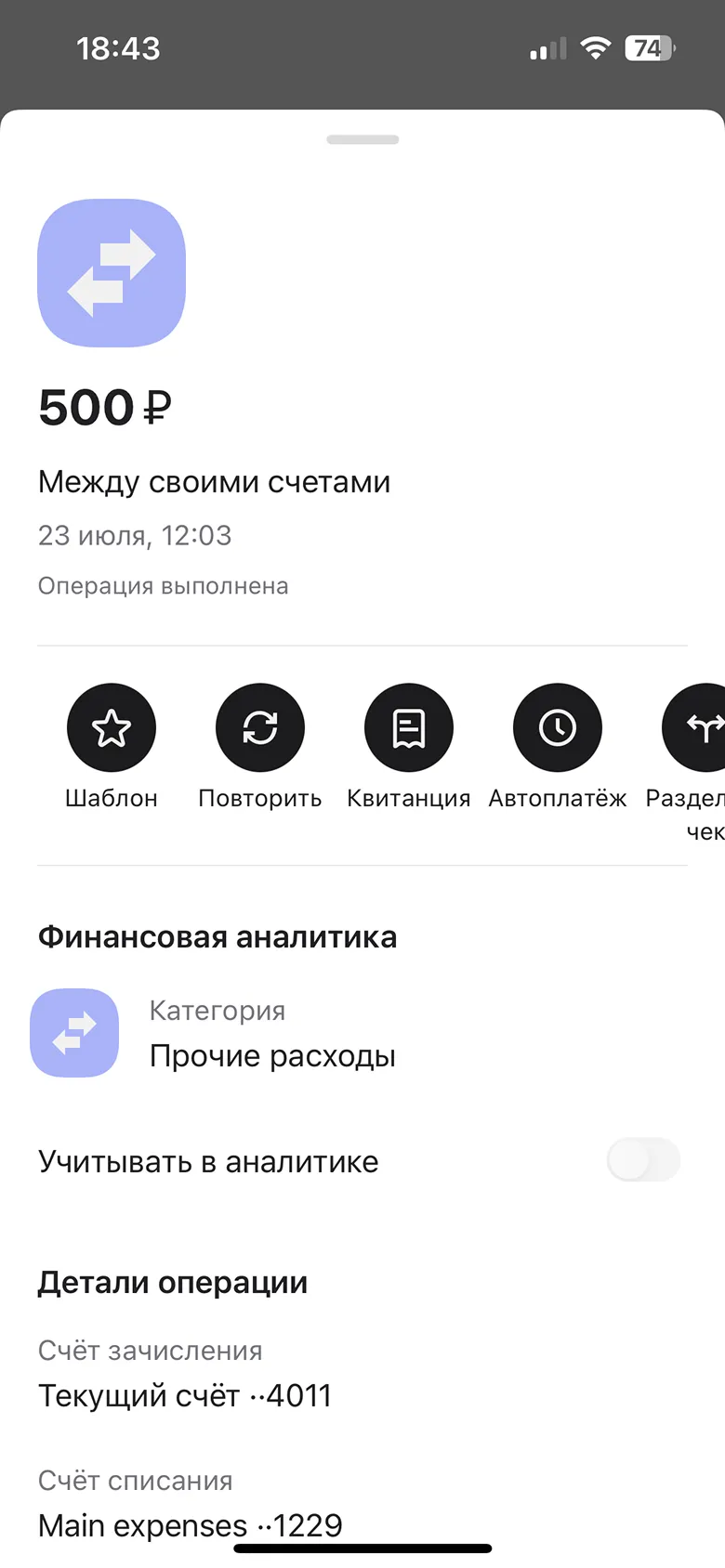Image resolution: width=725 pixels, height=1568 pixels.
Task: Tap the Автоплатёж clock icon
Action: click(x=557, y=727)
